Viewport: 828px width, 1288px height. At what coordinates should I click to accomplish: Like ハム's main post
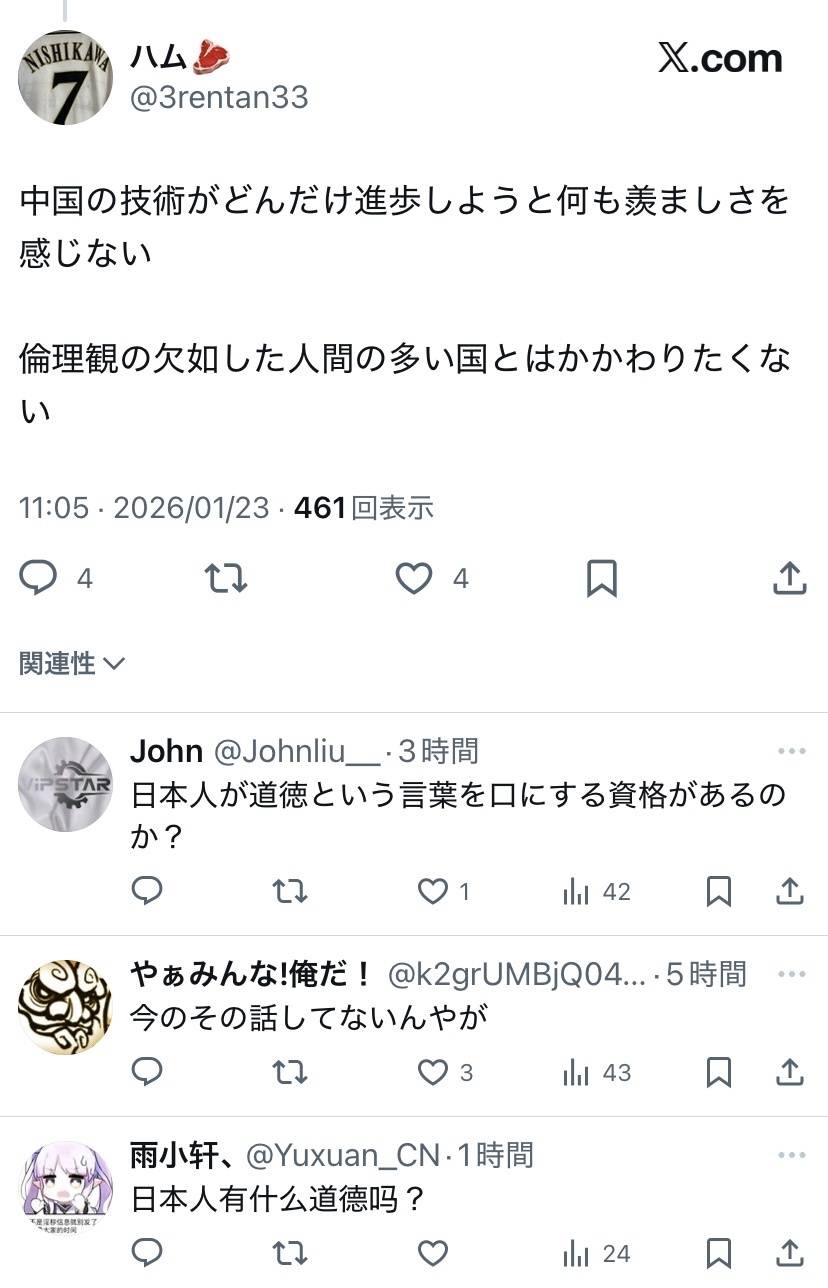[x=414, y=578]
